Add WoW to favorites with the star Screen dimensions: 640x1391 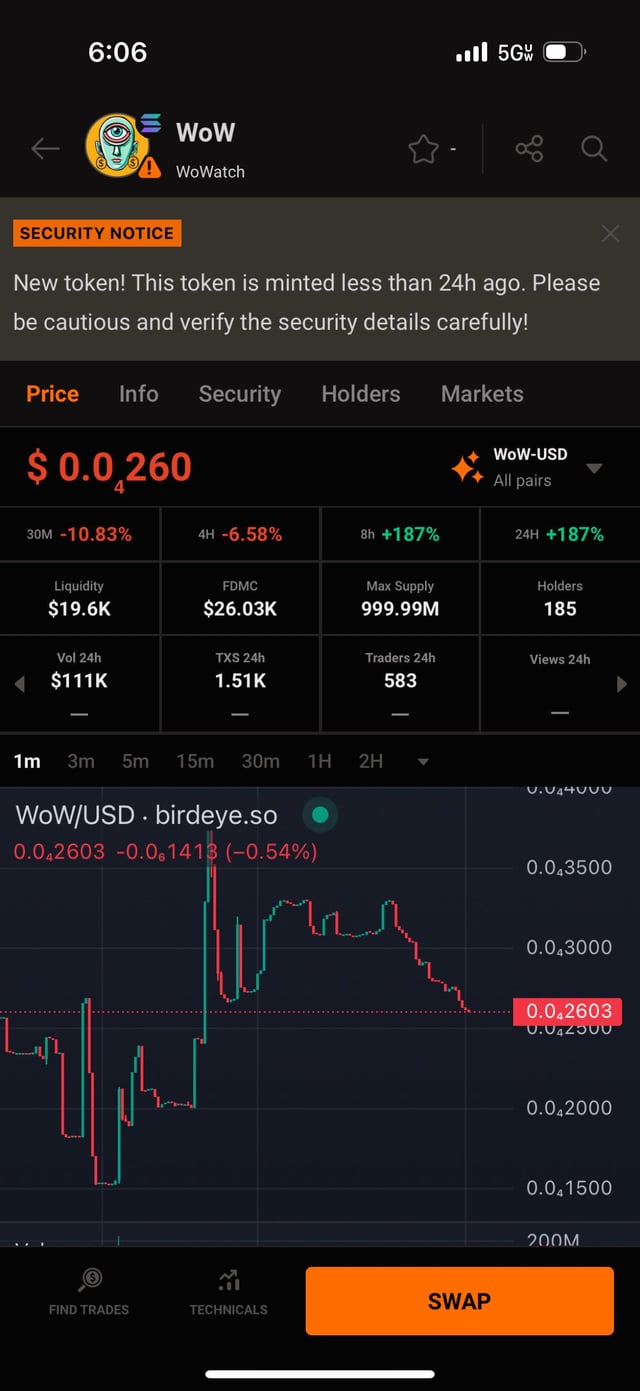424,150
